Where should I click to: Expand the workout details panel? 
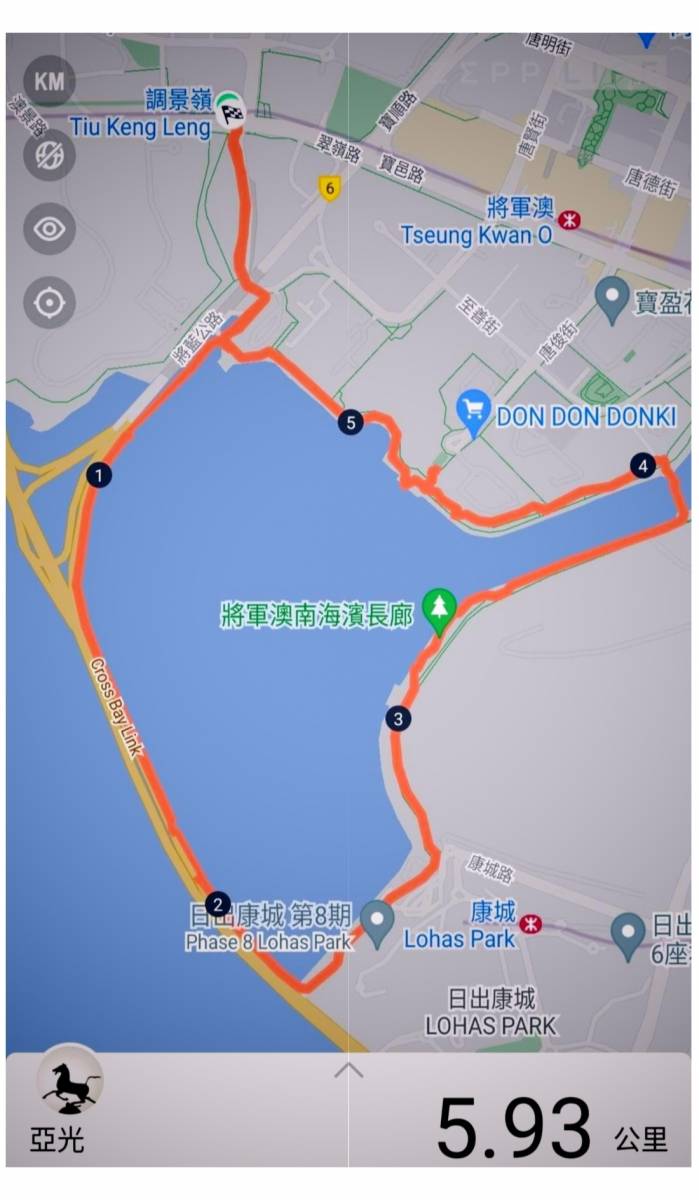pos(348,1071)
